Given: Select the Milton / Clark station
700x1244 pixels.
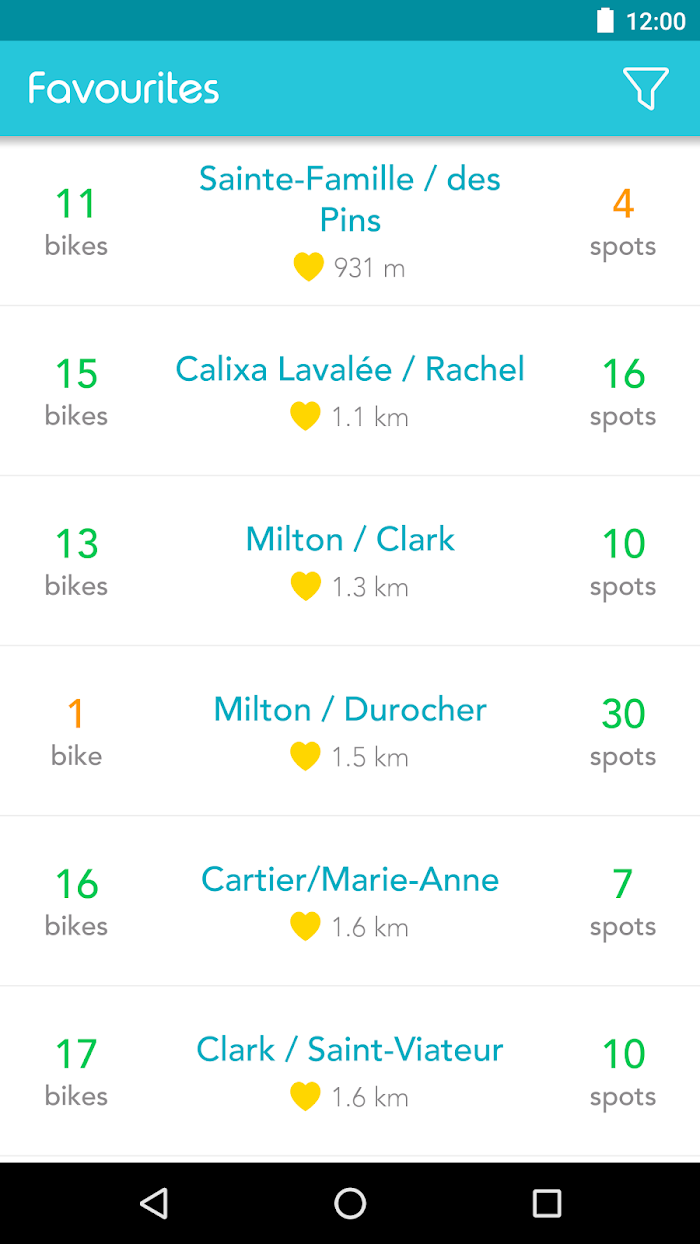Looking at the screenshot, I should [350, 561].
